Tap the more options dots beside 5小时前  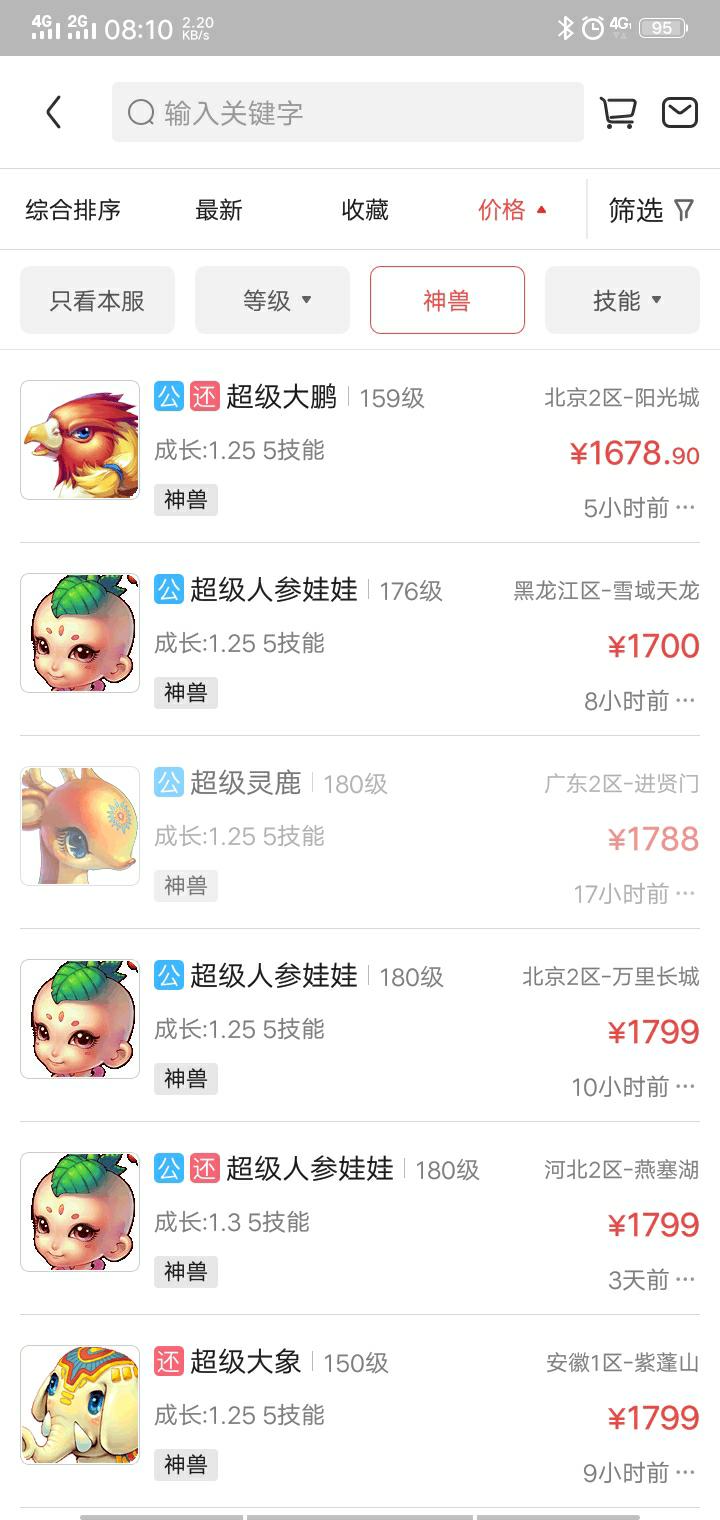click(x=685, y=507)
